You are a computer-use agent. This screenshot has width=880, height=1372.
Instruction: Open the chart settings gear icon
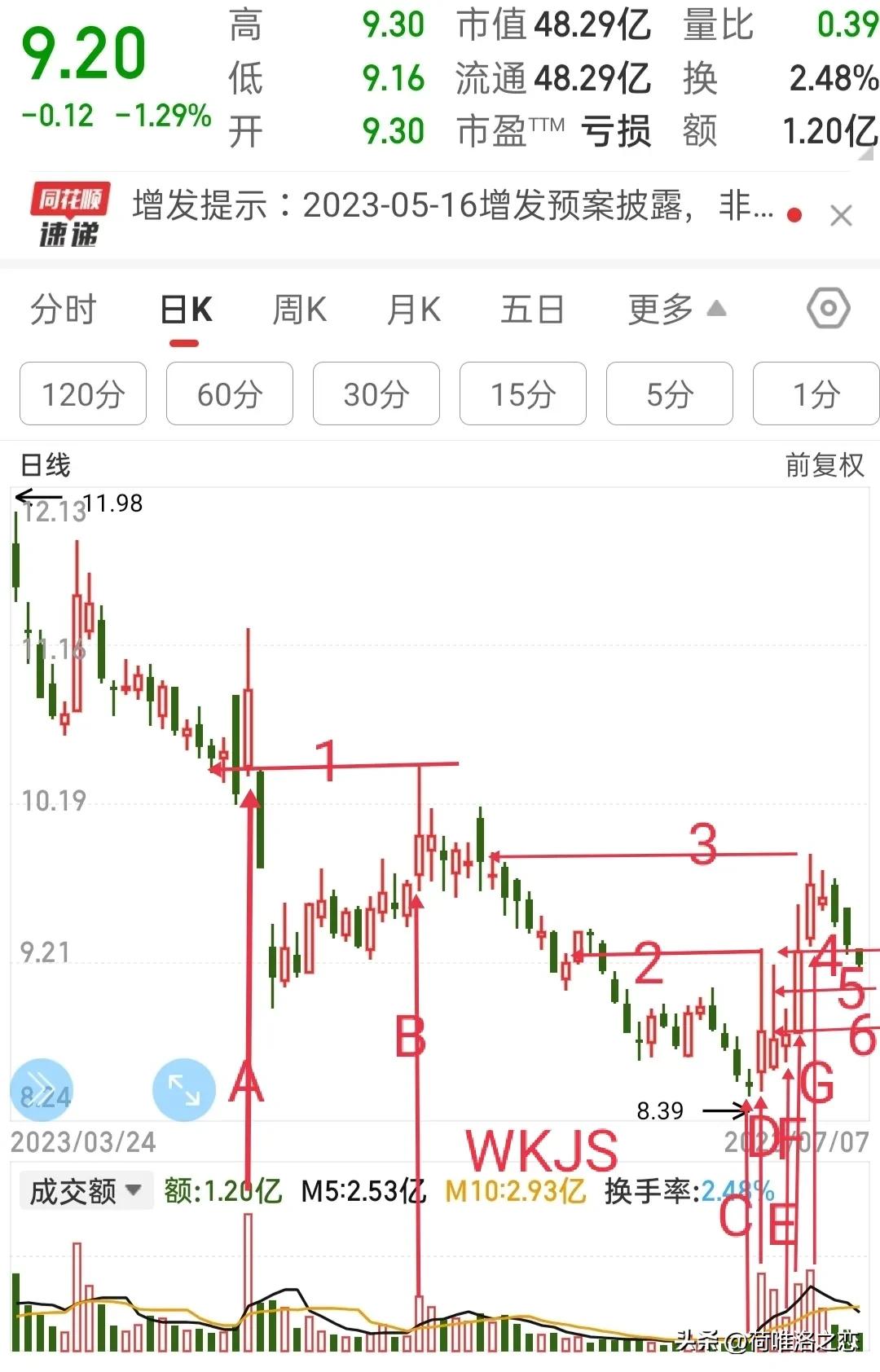(827, 310)
